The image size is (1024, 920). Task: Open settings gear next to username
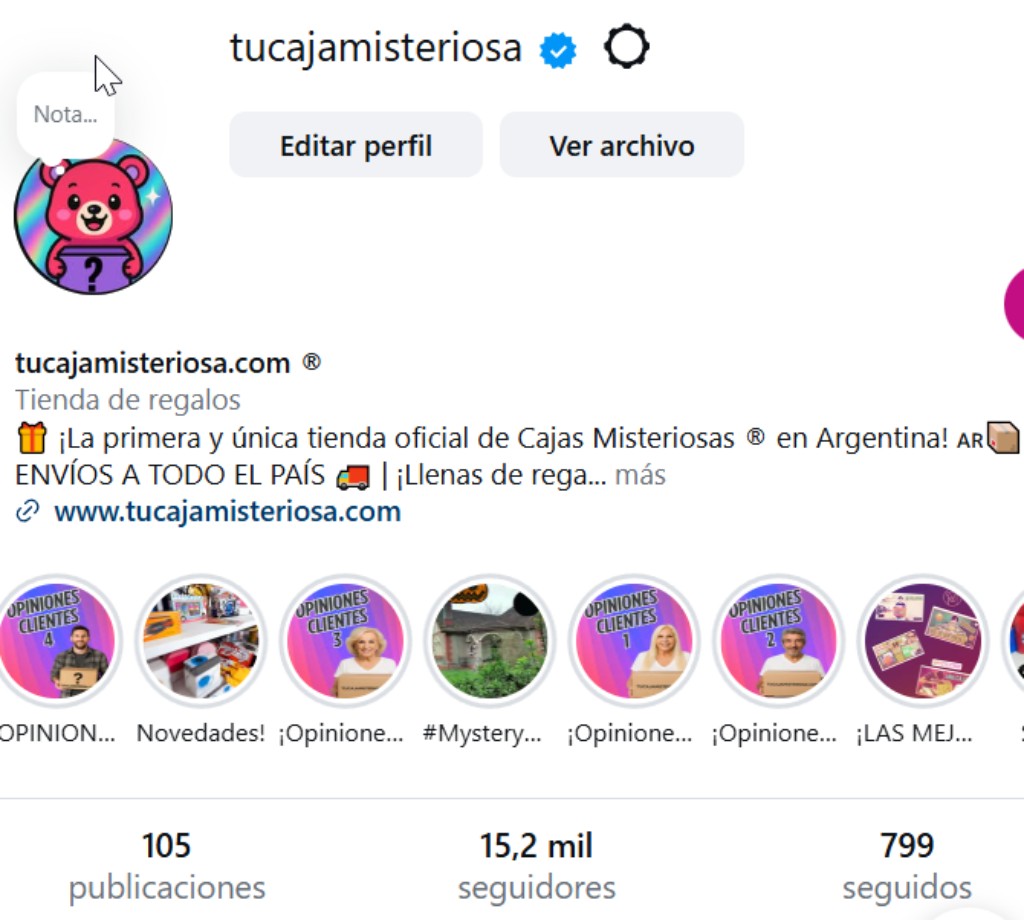pos(627,47)
